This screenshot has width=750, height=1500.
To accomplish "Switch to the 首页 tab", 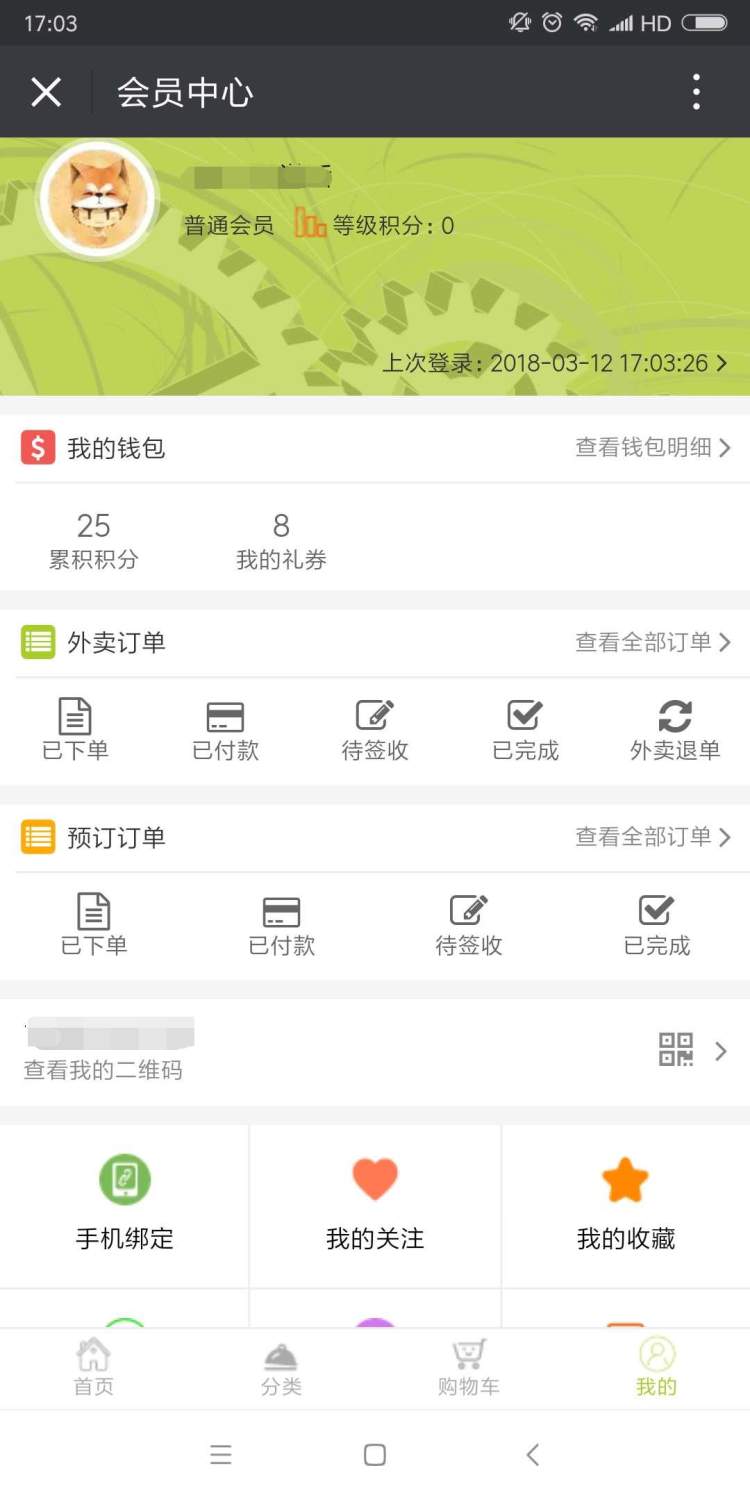I will coord(93,1368).
